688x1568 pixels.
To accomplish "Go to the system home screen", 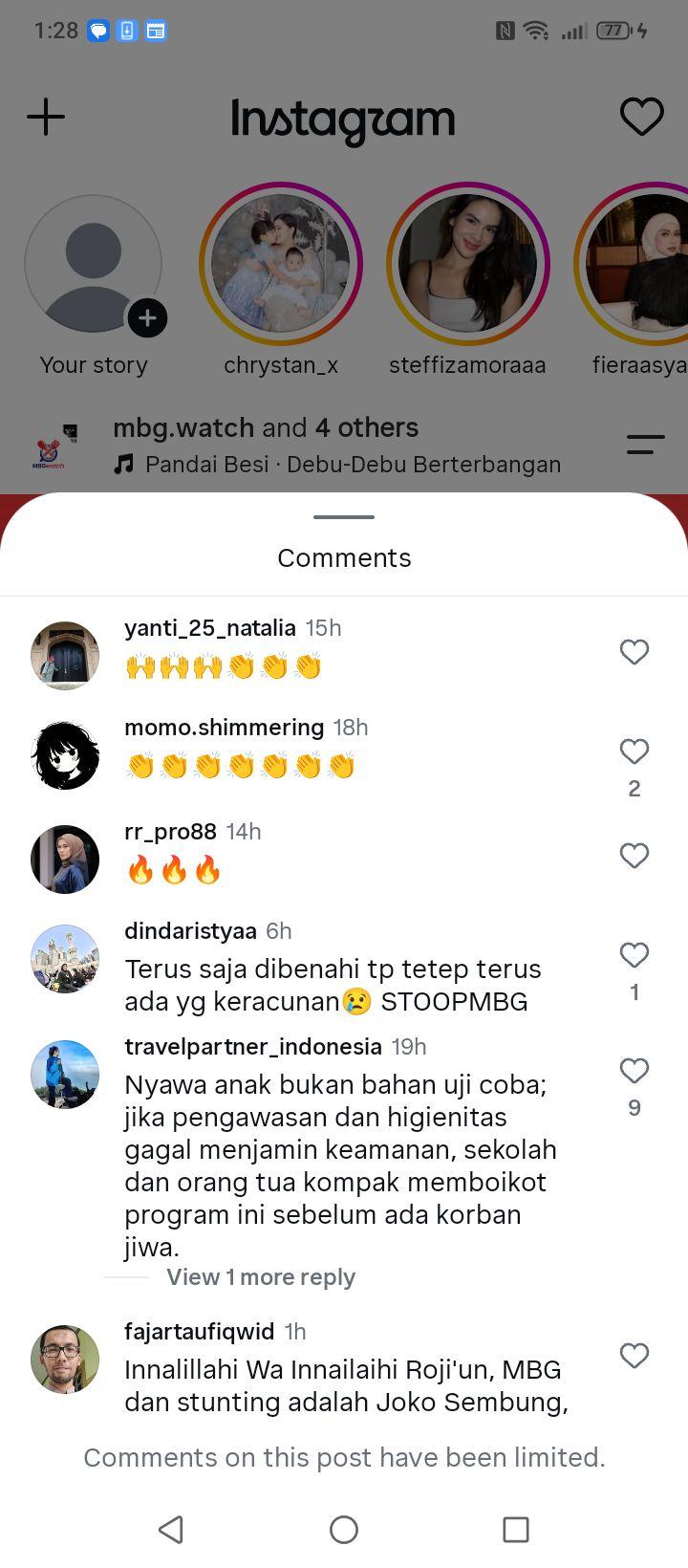I will pos(344,1530).
